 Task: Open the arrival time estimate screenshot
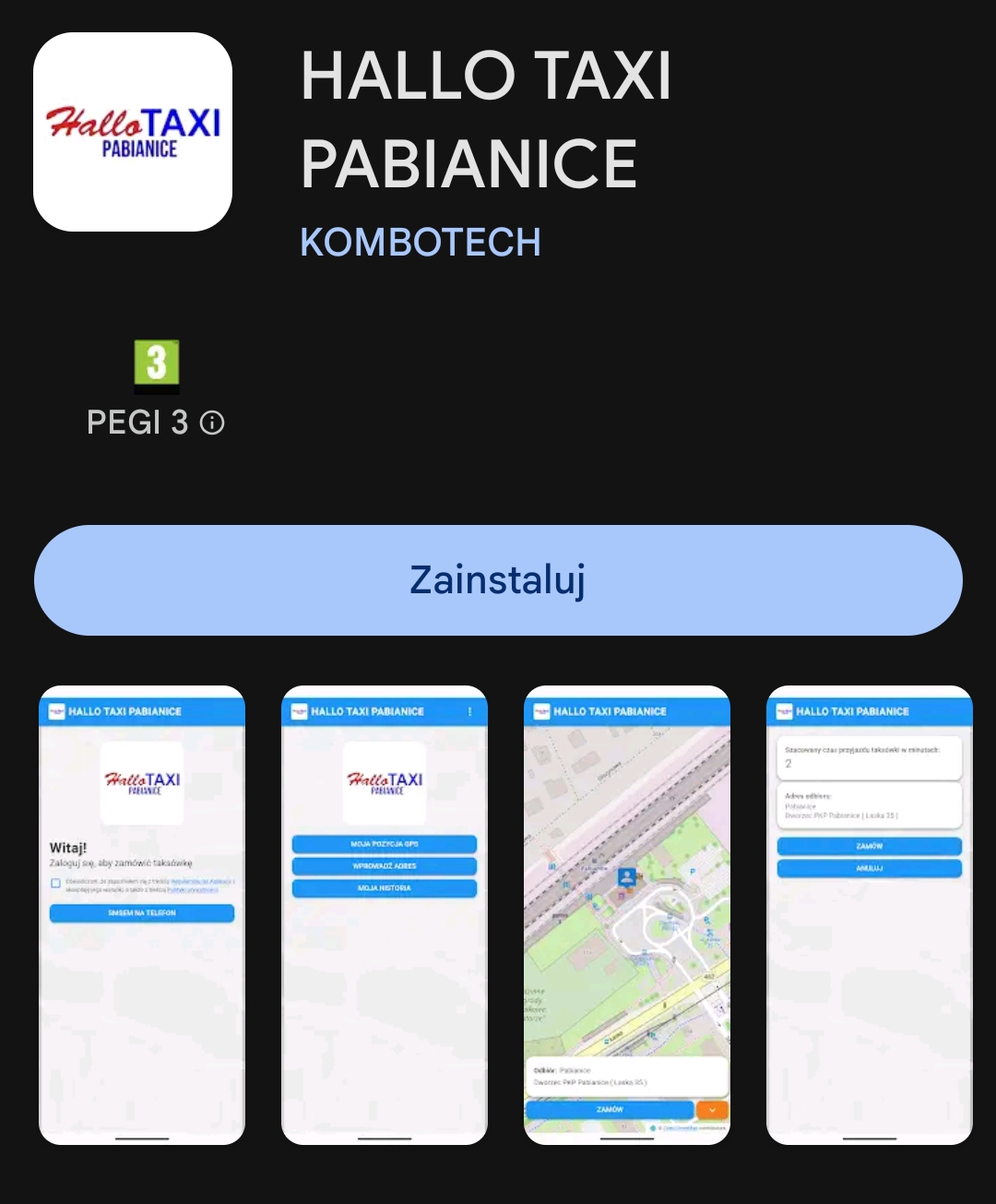(x=870, y=915)
